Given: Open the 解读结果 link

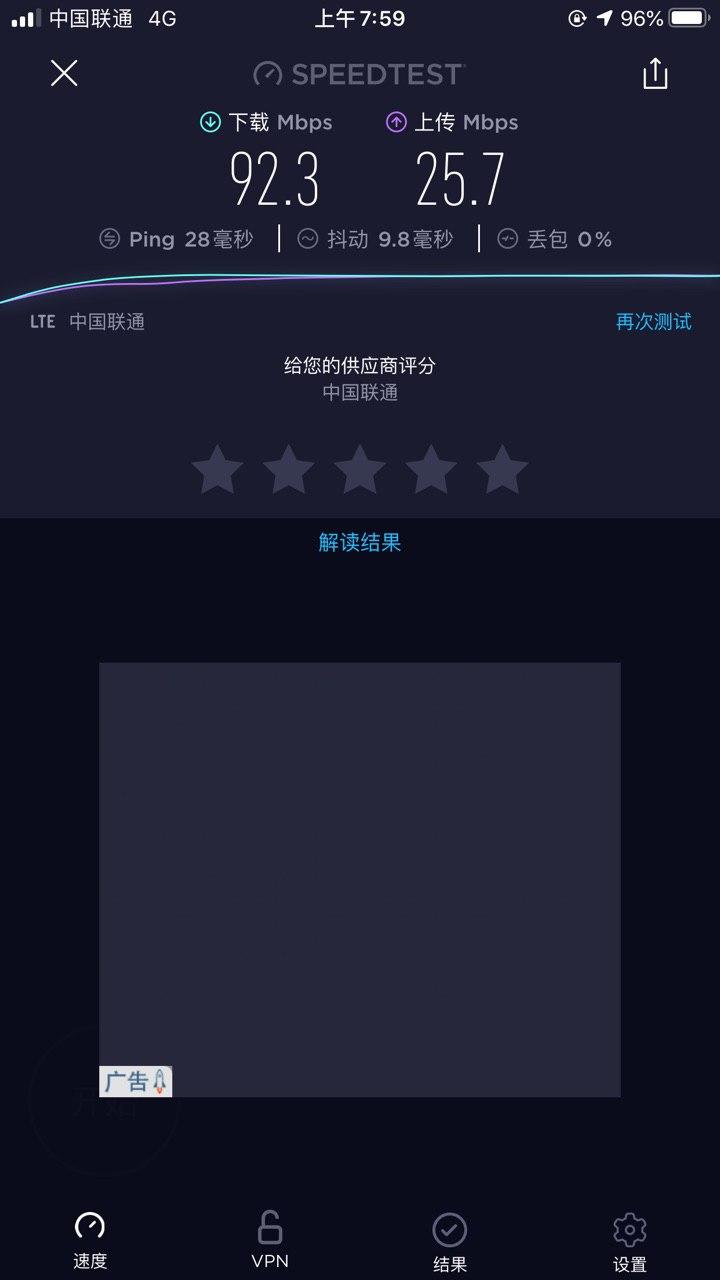Looking at the screenshot, I should tap(360, 543).
